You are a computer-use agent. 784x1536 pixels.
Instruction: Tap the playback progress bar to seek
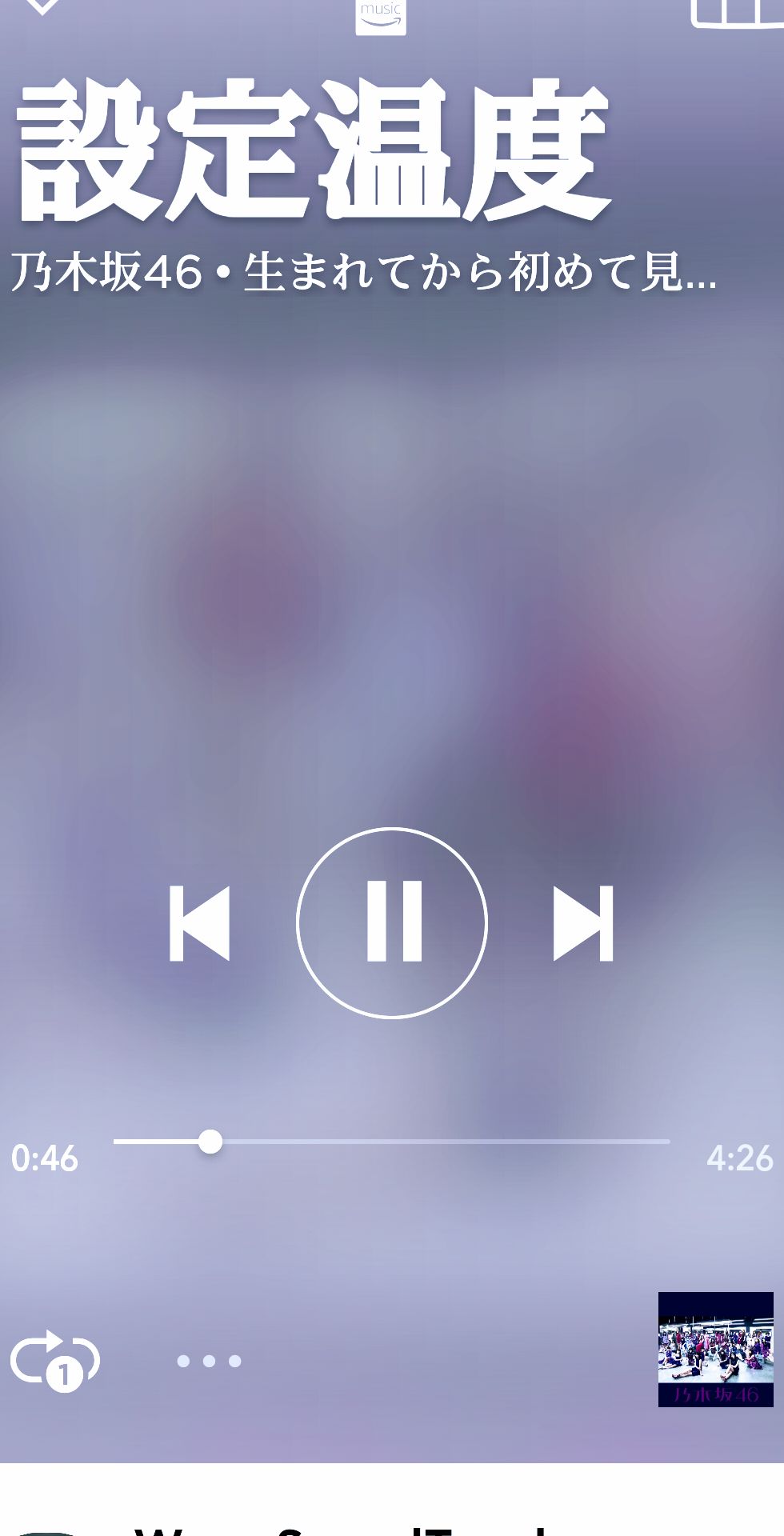pos(391,1142)
